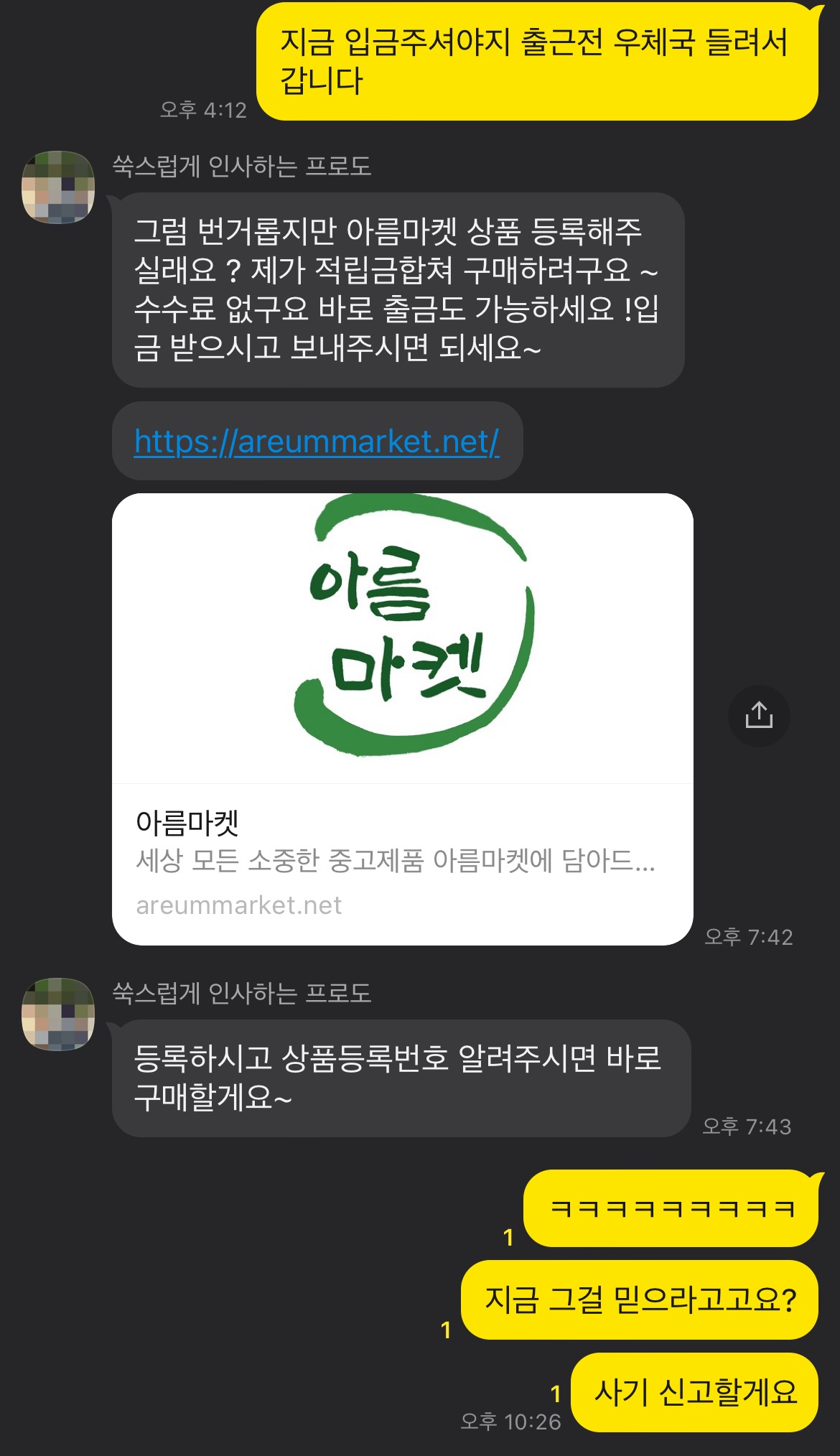Image resolution: width=840 pixels, height=1456 pixels.
Task: Open the 아름마켓 link preview card
Action: (x=403, y=719)
